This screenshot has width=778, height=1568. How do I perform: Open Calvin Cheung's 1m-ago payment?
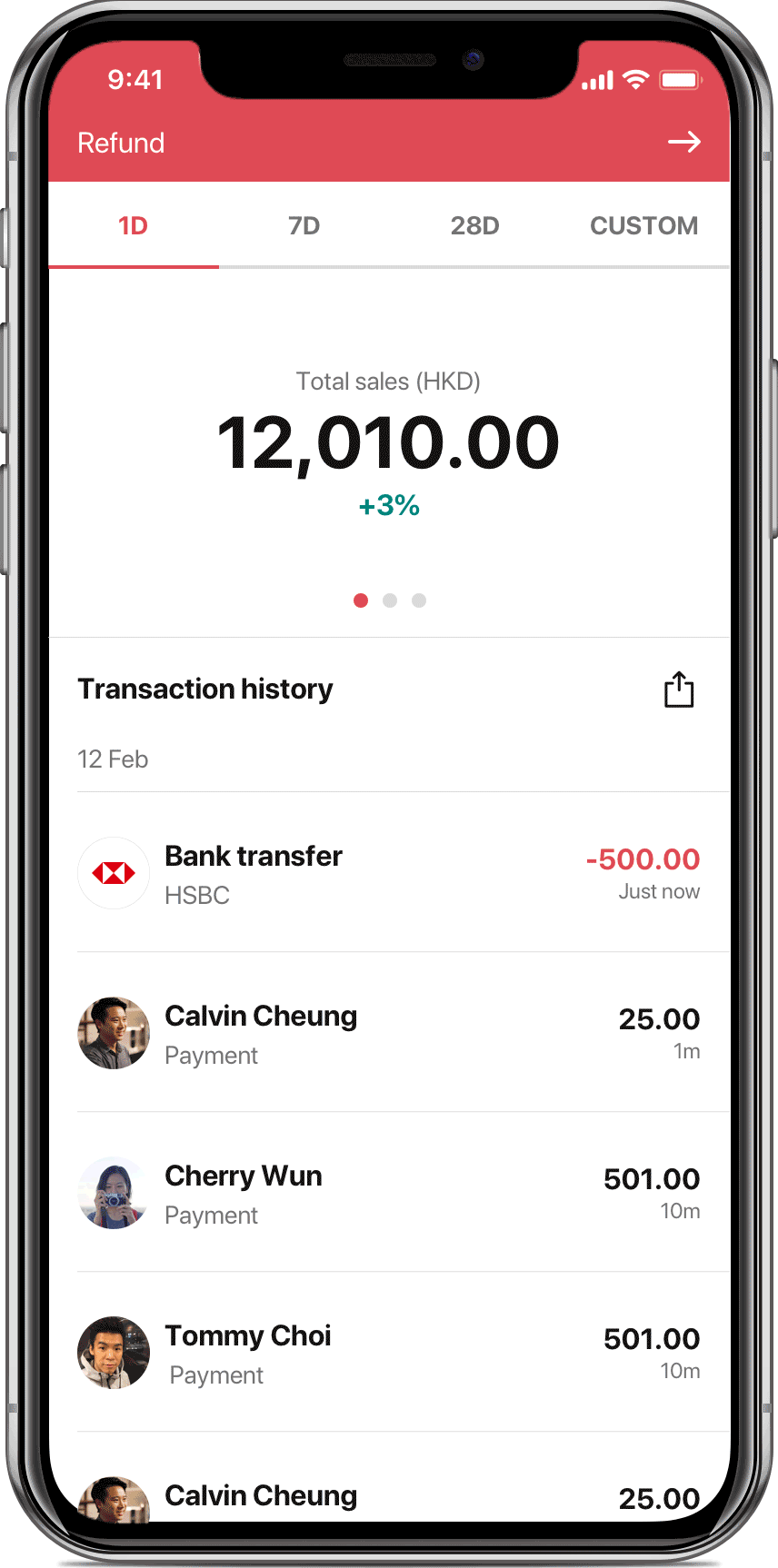389,1033
